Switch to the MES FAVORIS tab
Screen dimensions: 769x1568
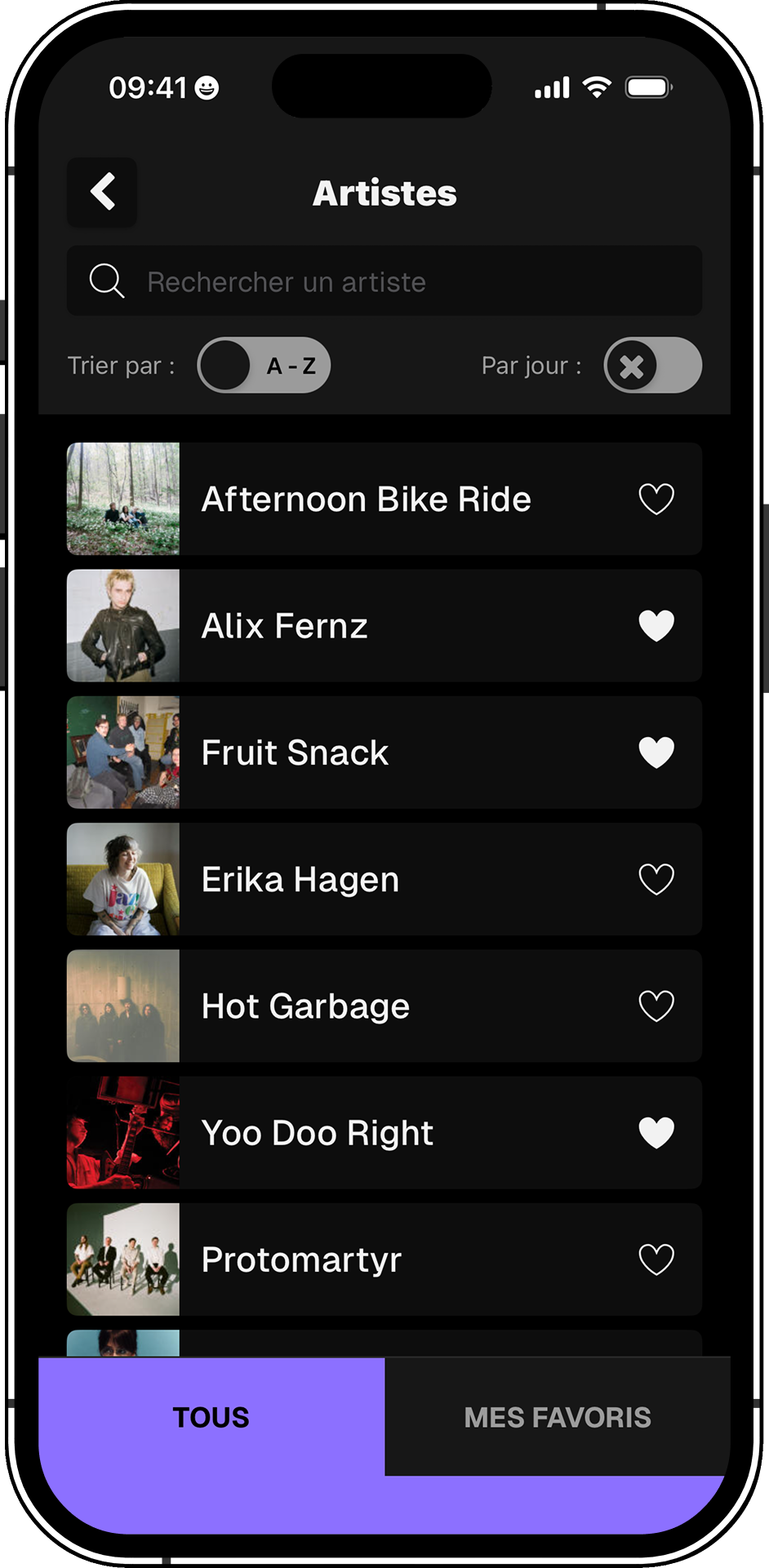558,1418
